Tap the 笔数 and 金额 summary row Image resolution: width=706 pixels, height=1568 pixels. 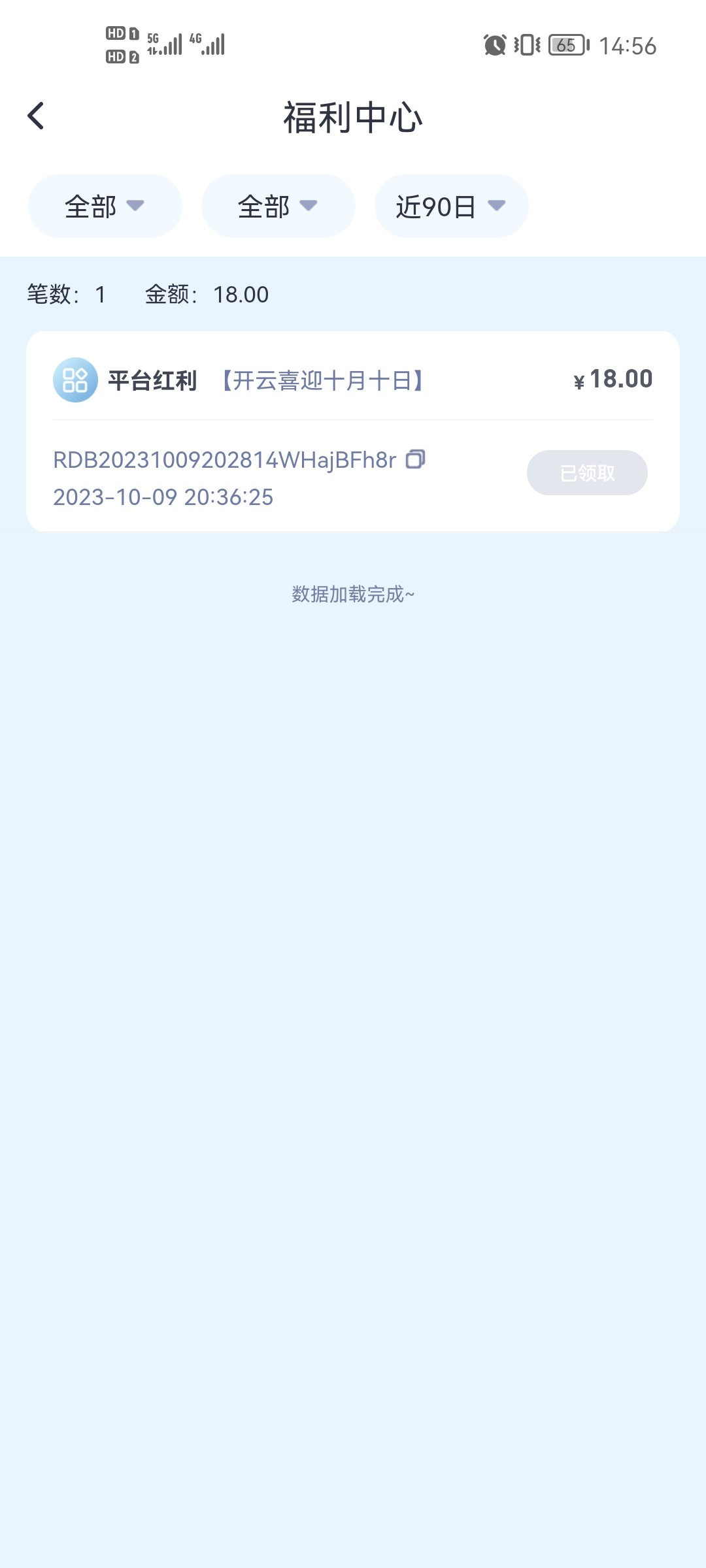pos(147,294)
